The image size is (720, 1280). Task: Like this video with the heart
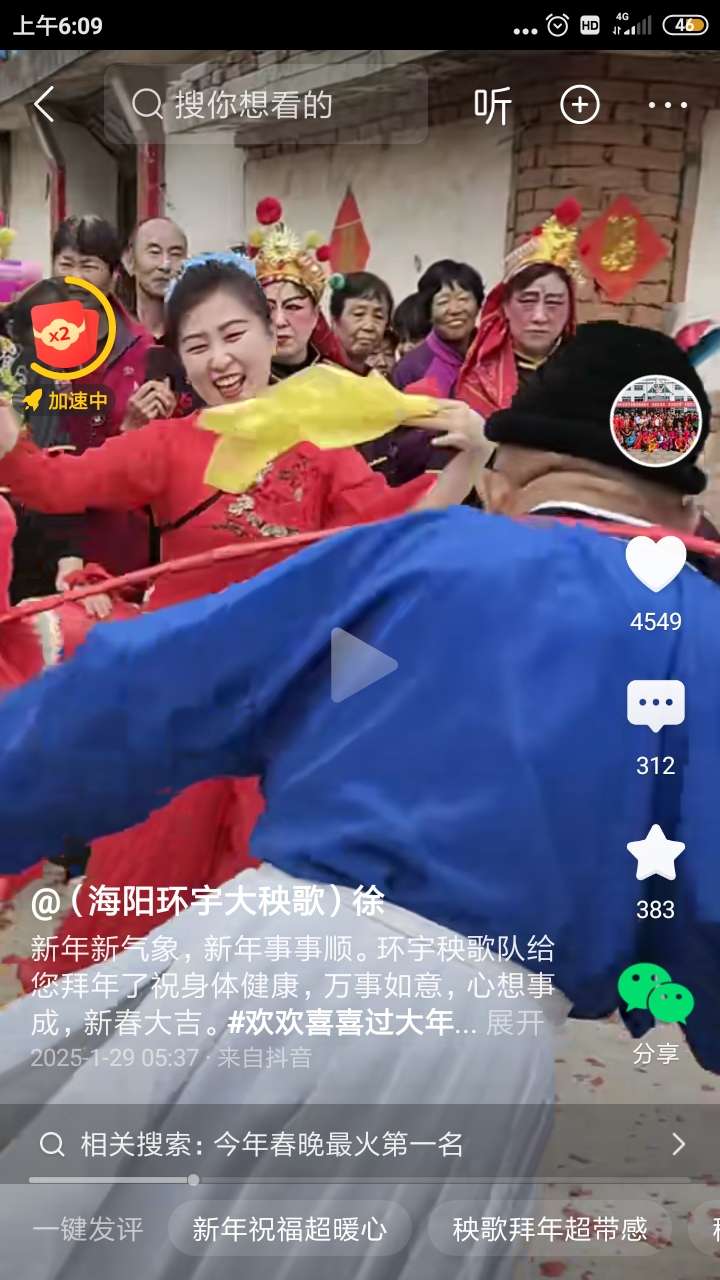tap(656, 564)
